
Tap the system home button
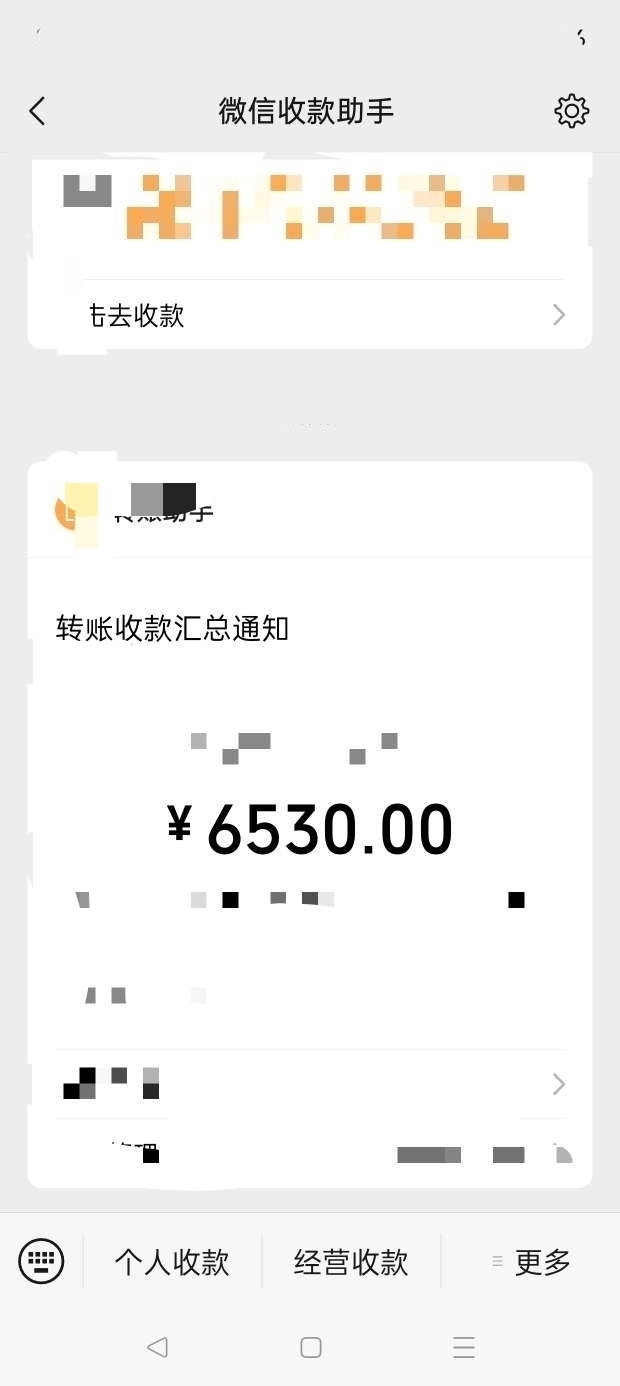[x=311, y=1347]
